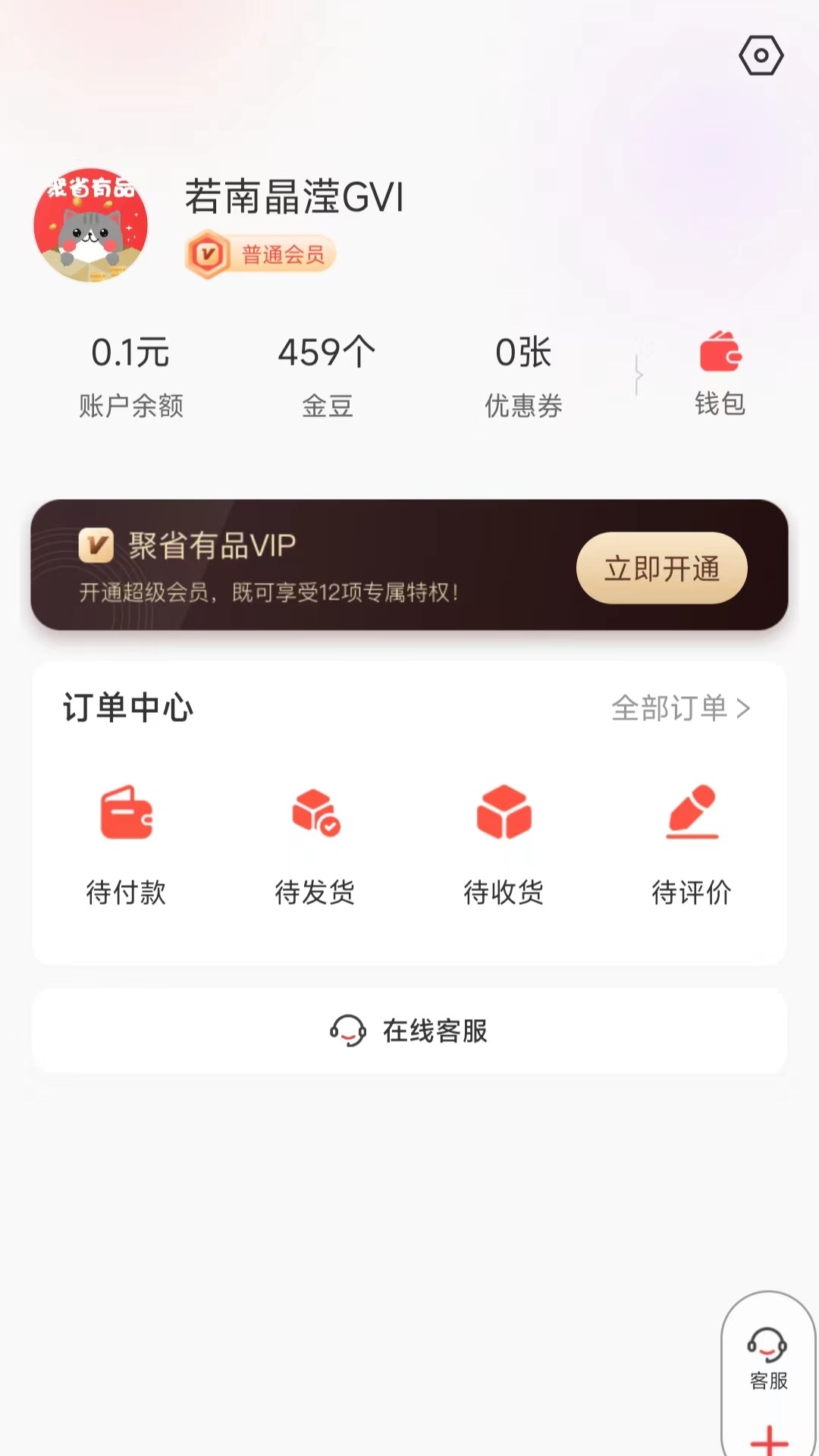The width and height of the screenshot is (819, 1456).
Task: View 金豆 balance of 459个
Action: [326, 374]
